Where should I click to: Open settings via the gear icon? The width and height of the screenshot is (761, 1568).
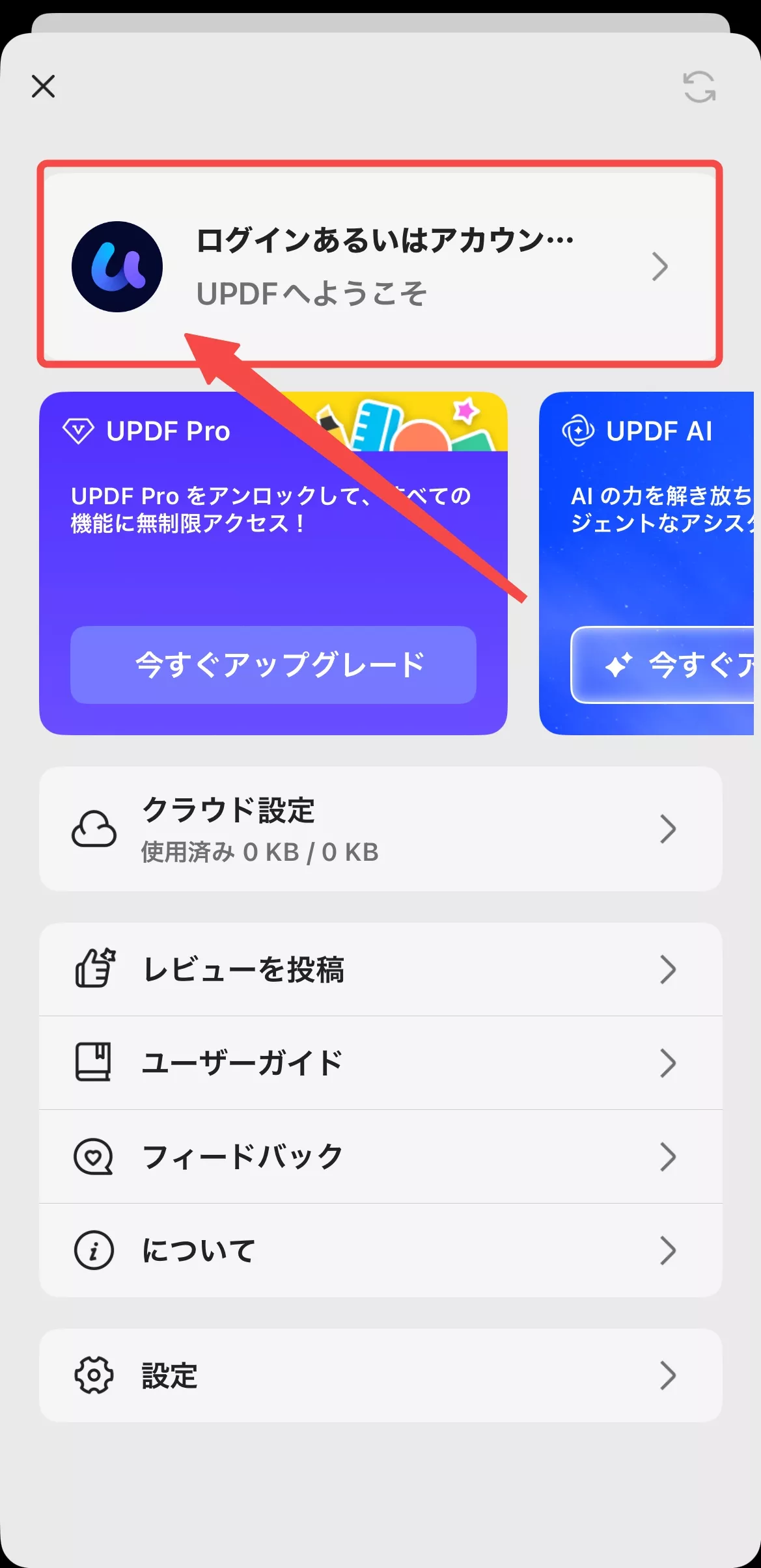(95, 1376)
